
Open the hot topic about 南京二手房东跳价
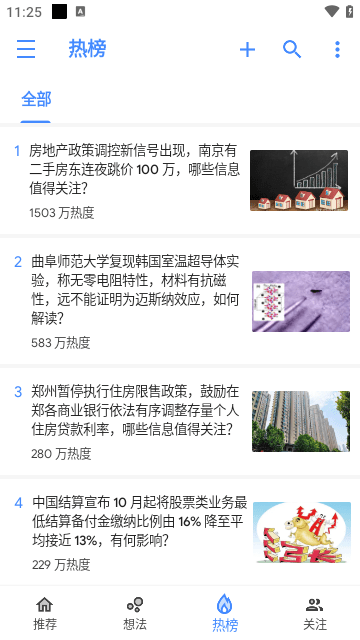click(180, 181)
